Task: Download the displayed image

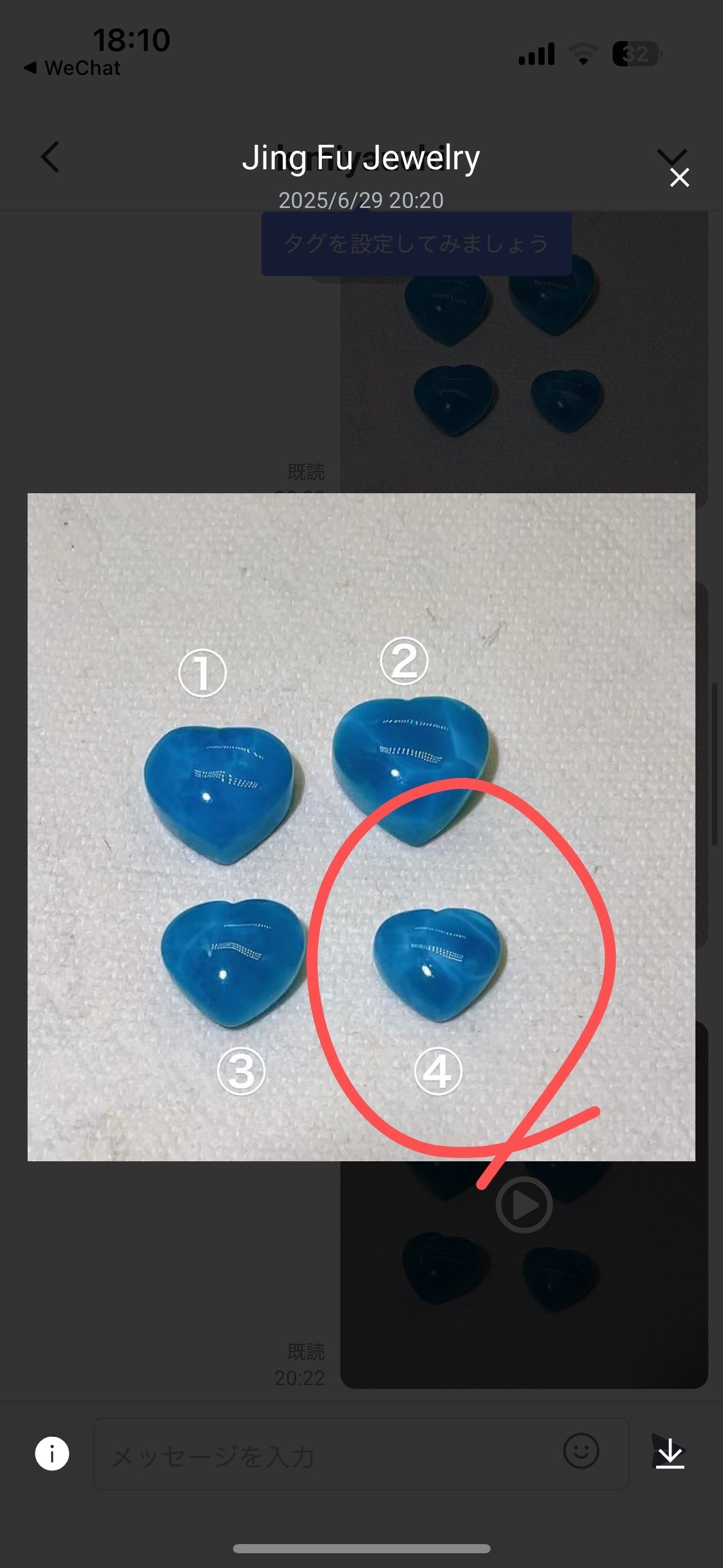Action: (670, 1454)
